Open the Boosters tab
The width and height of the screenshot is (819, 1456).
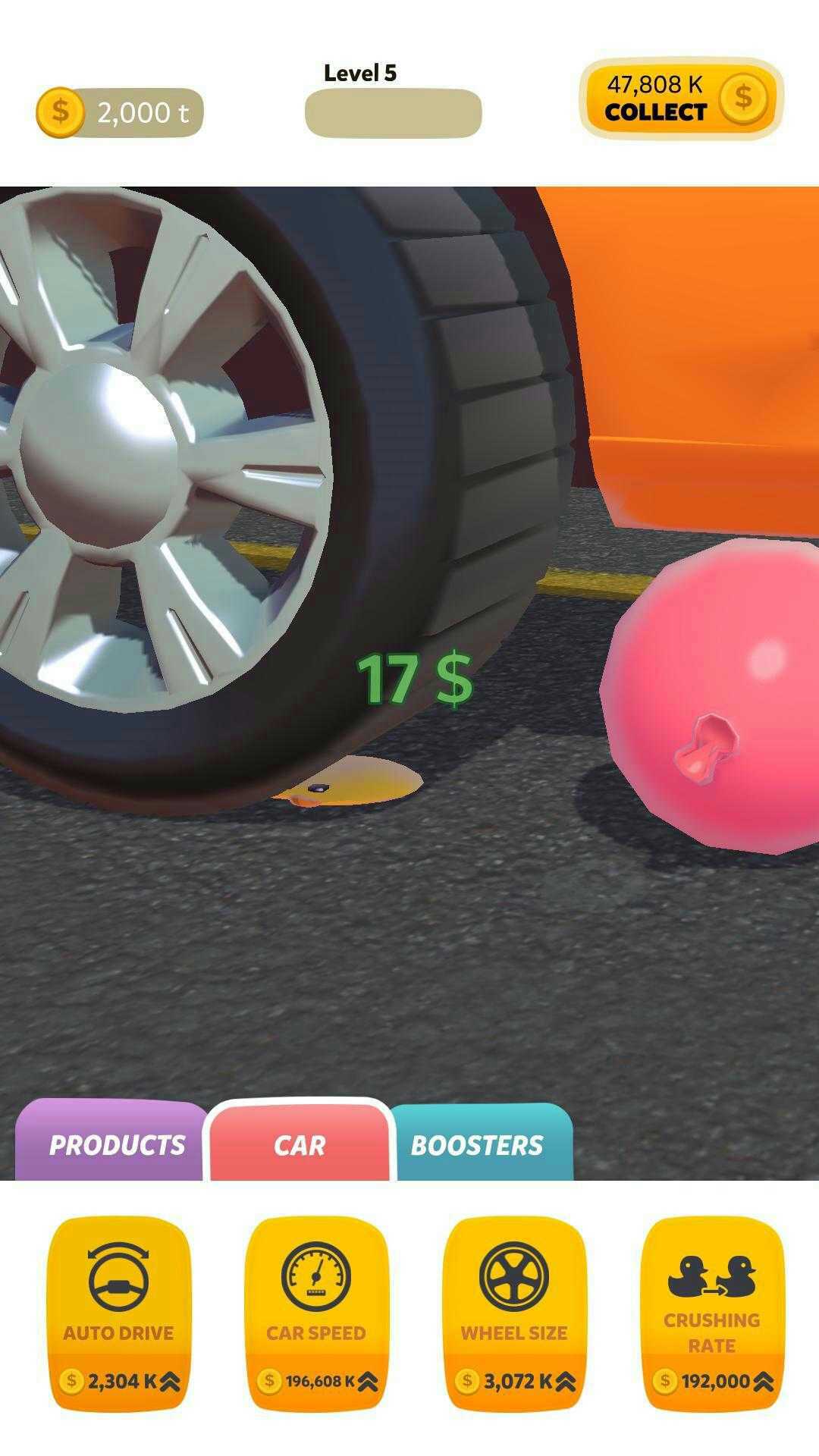(x=479, y=1143)
